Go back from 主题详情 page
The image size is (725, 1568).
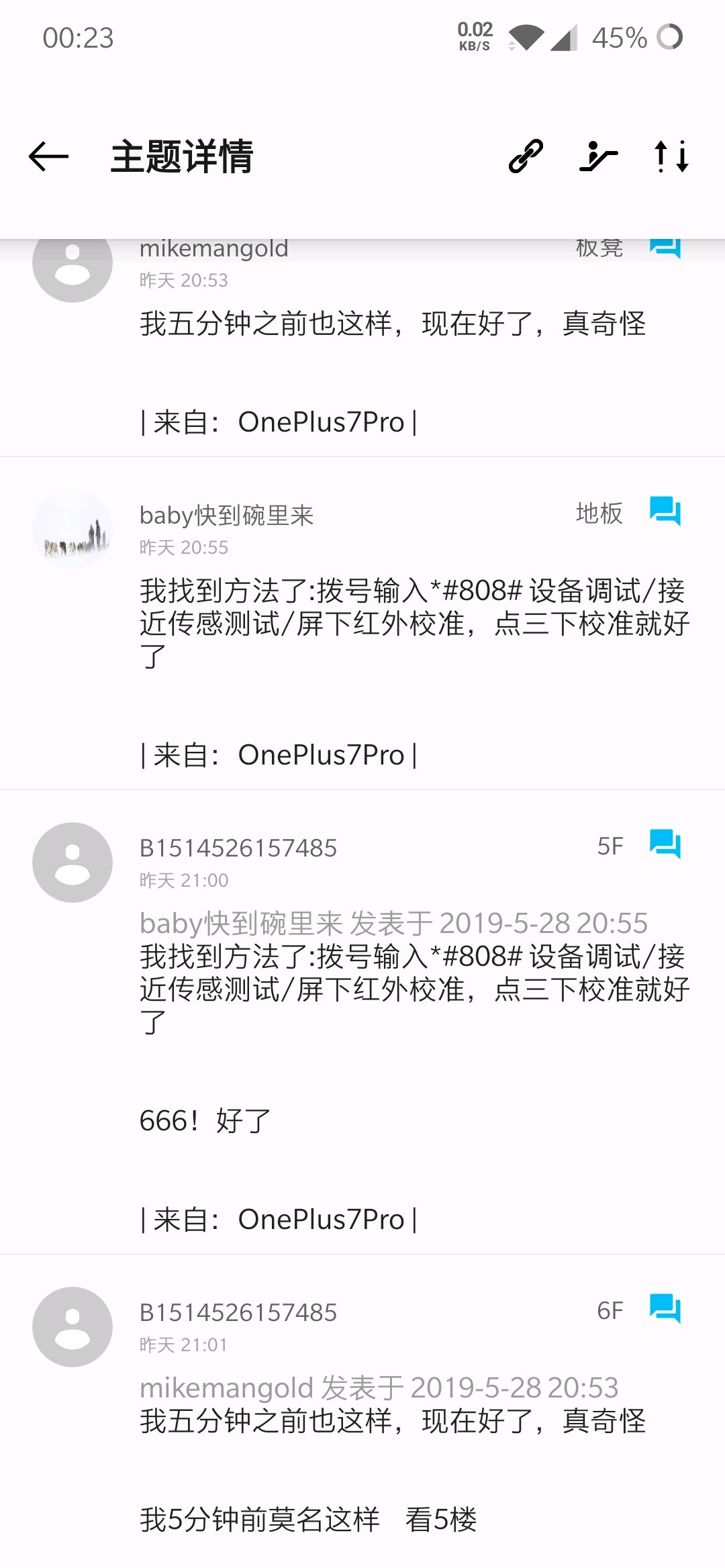tap(49, 157)
